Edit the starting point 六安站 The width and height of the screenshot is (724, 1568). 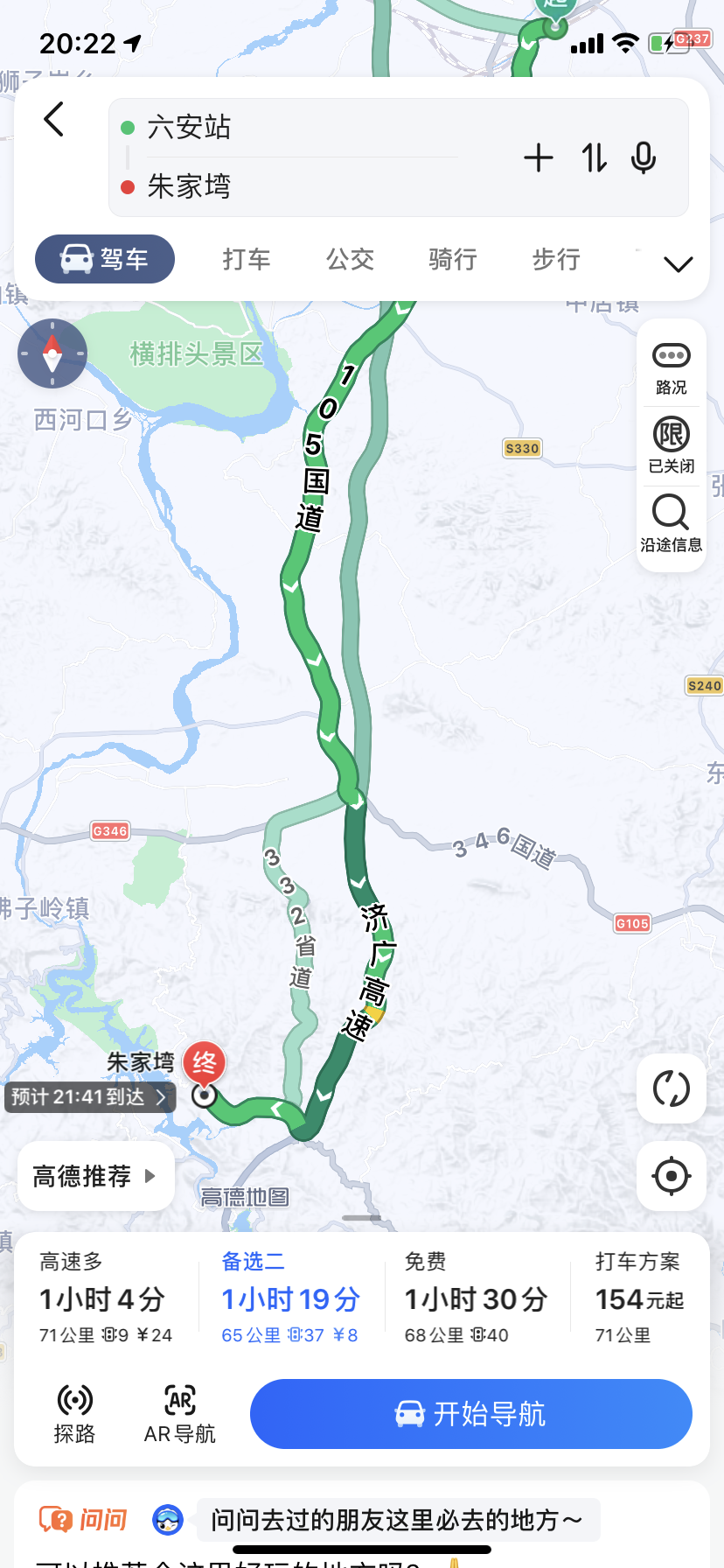click(289, 128)
